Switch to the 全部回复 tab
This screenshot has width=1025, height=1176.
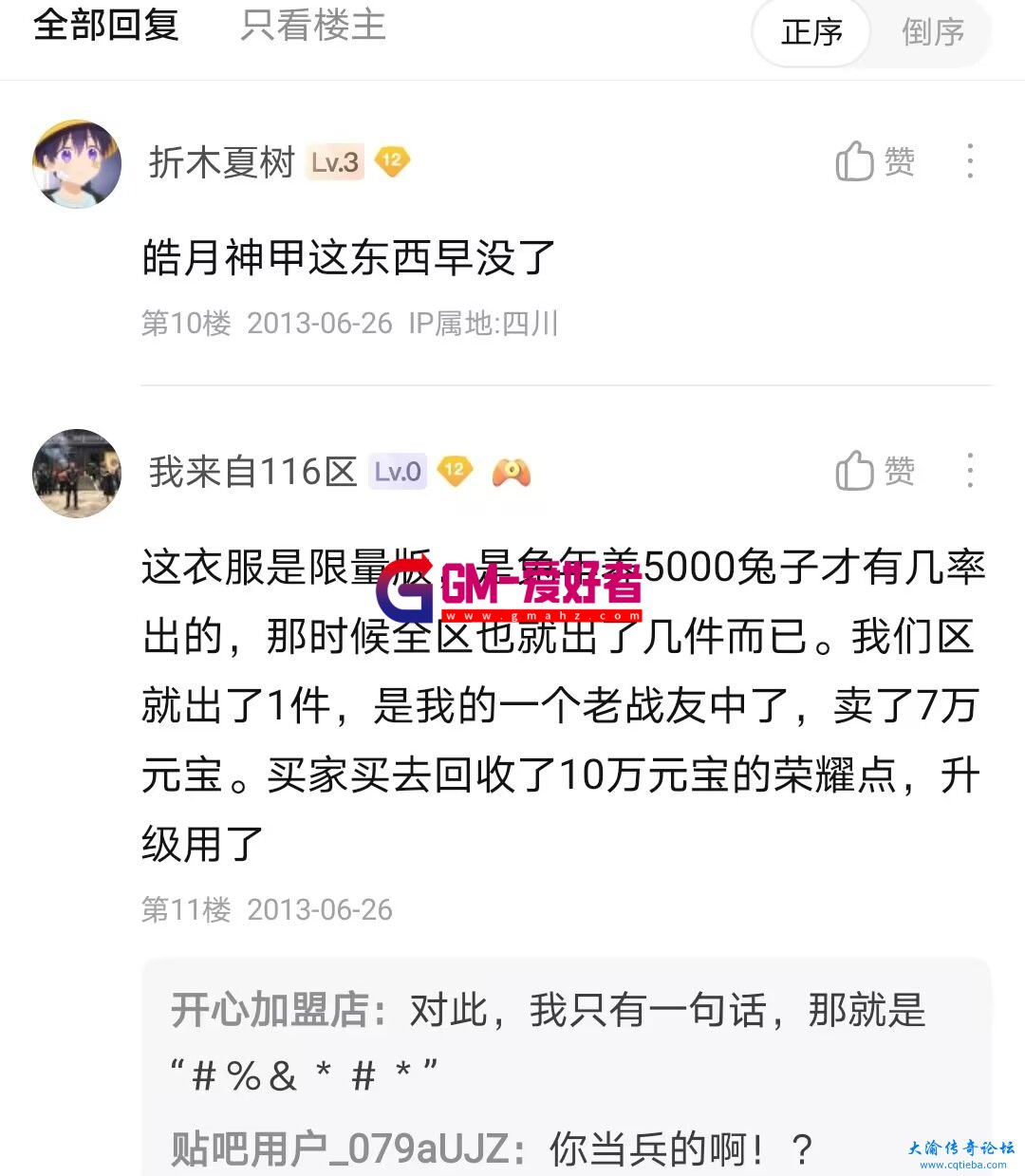click(106, 26)
